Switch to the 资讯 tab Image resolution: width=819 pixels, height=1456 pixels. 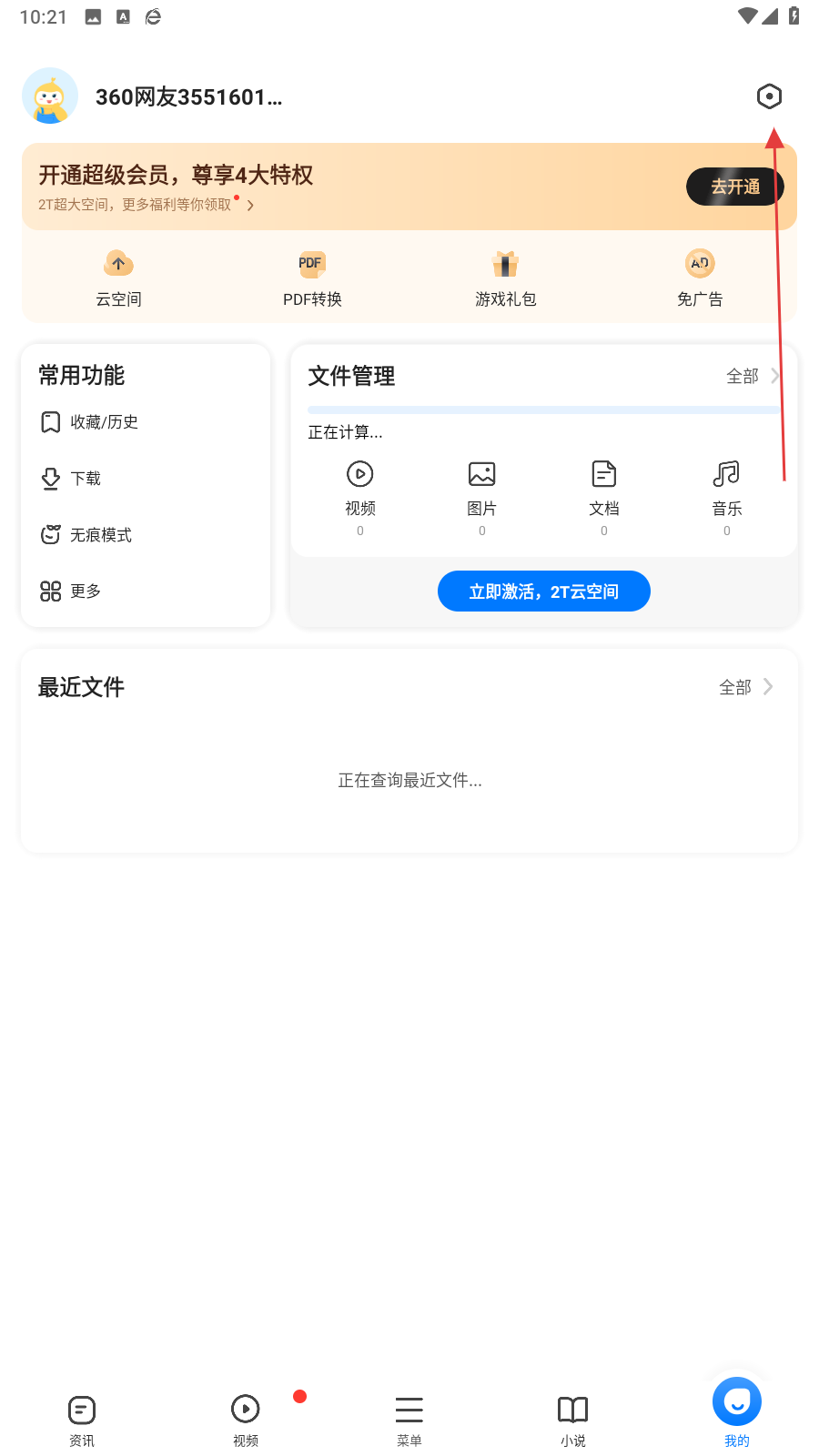tap(82, 1420)
